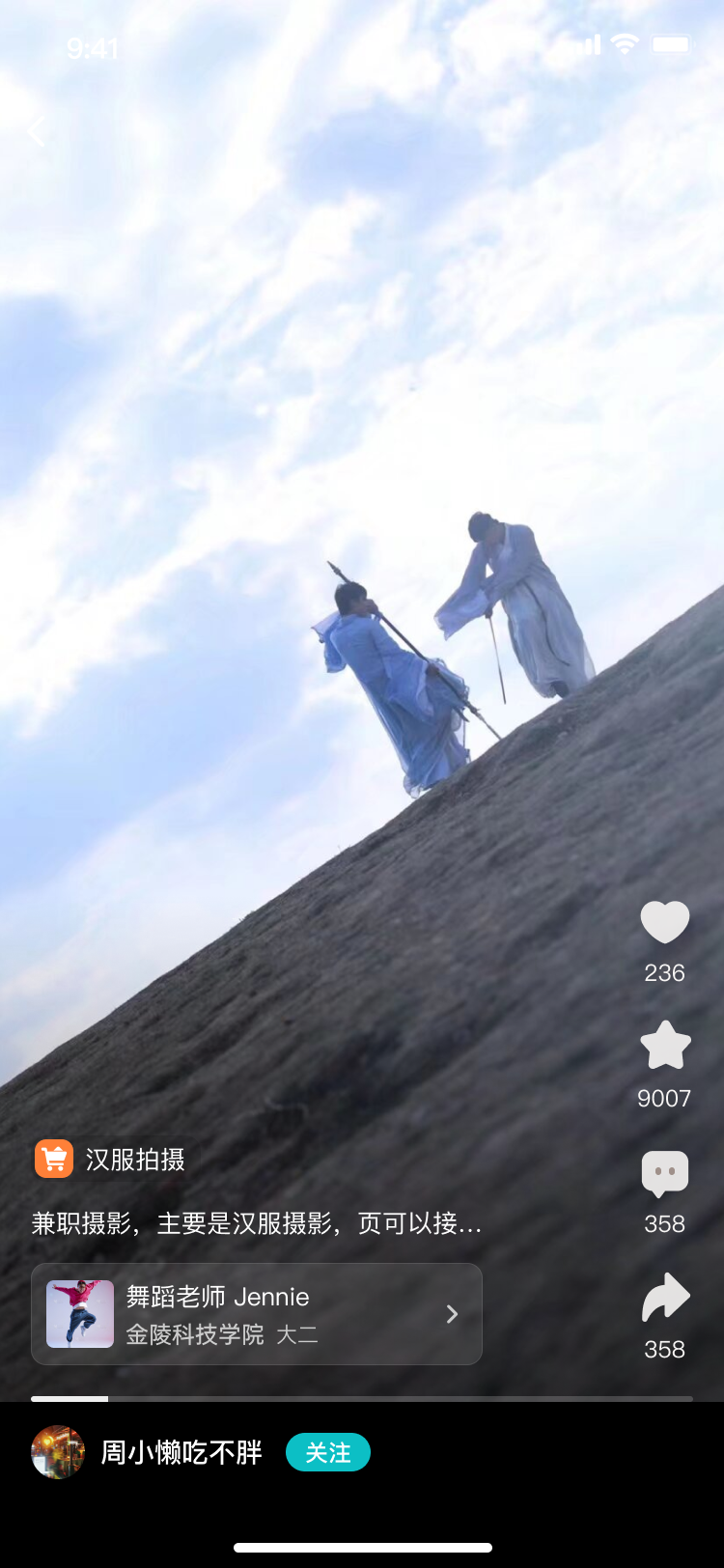Open 周小懒吃不胖's profile avatar

58,1452
